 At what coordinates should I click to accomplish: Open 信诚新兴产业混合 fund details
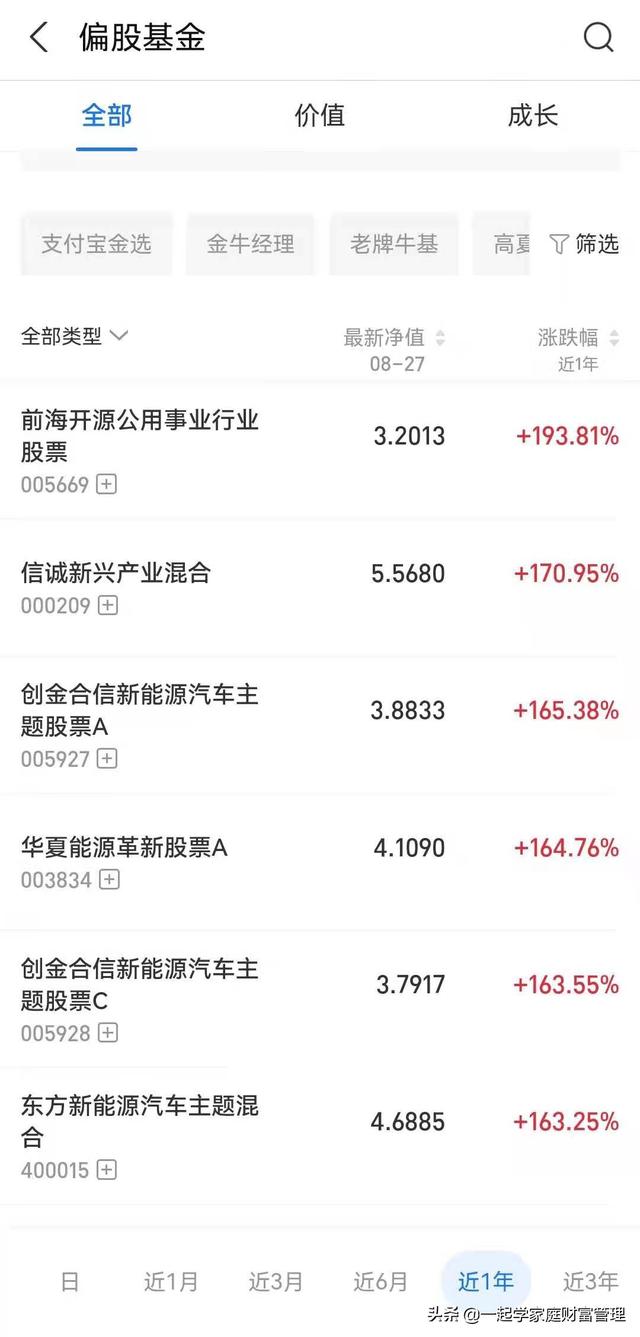320,588
